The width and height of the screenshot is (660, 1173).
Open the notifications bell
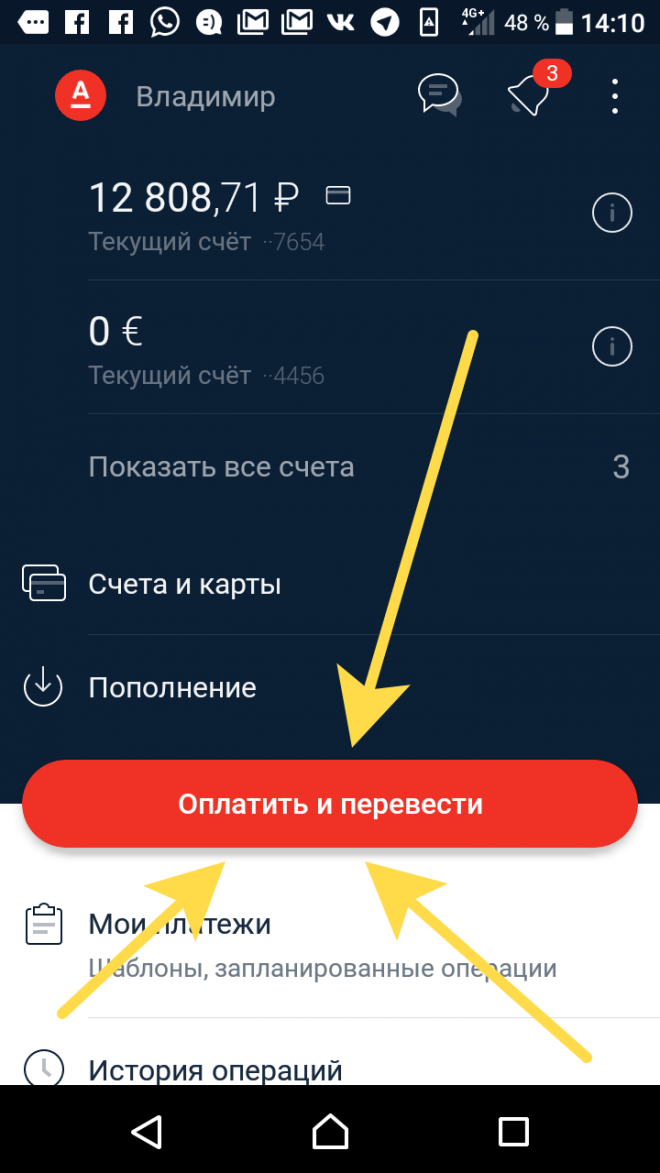coord(530,96)
